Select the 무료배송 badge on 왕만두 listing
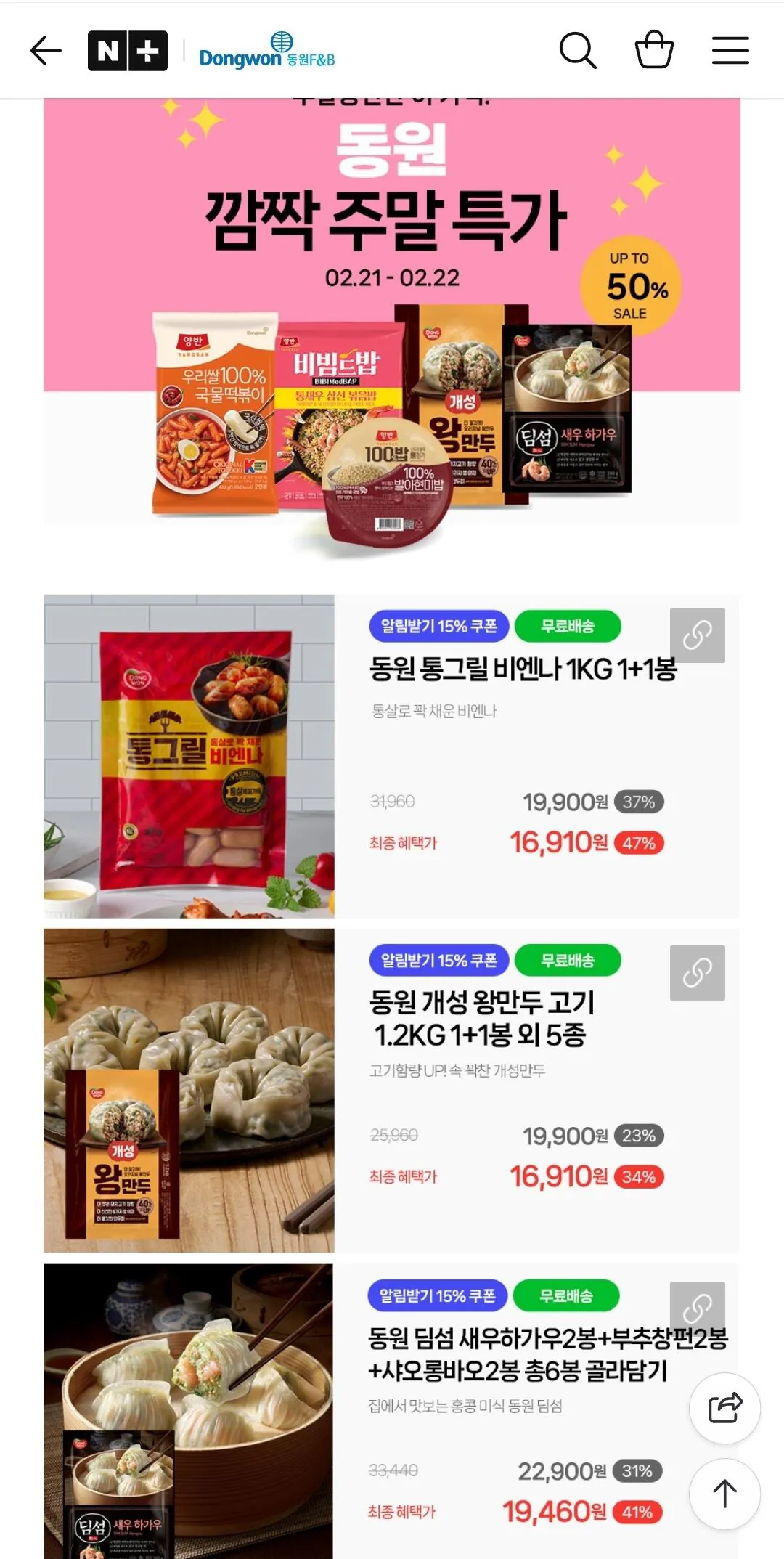 568,959
